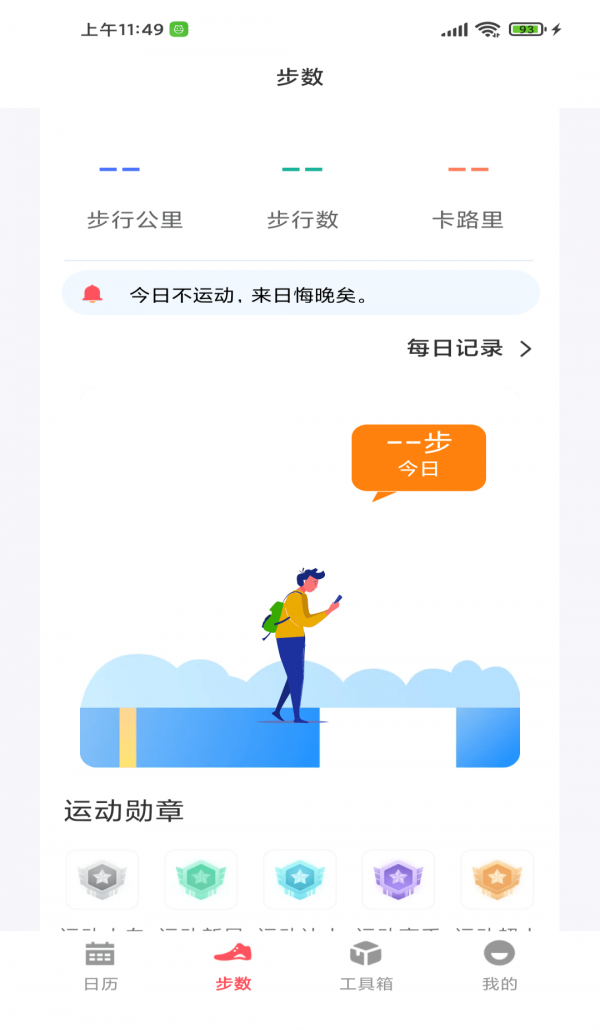Check the orange medal under 运动勋章

click(x=497, y=880)
